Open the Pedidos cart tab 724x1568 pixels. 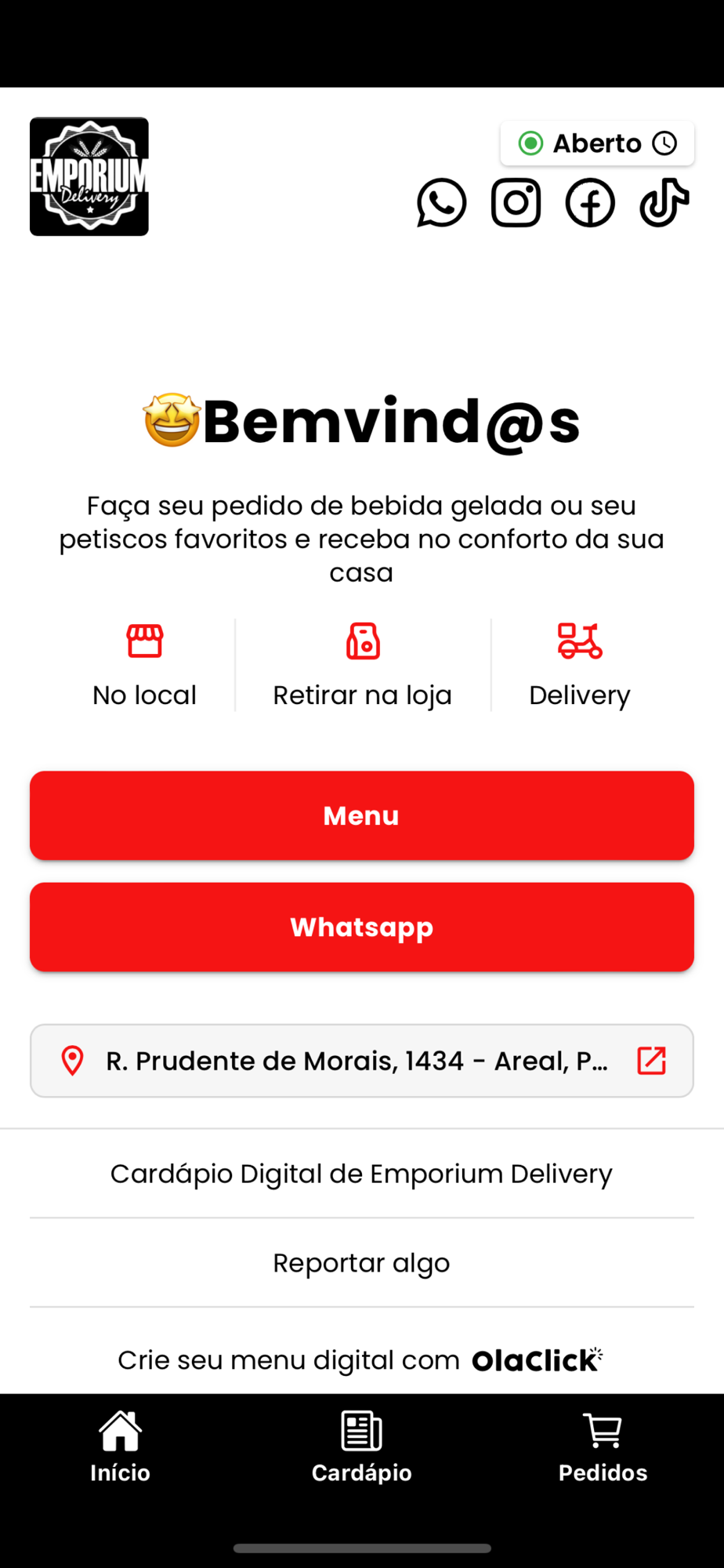[x=603, y=1446]
